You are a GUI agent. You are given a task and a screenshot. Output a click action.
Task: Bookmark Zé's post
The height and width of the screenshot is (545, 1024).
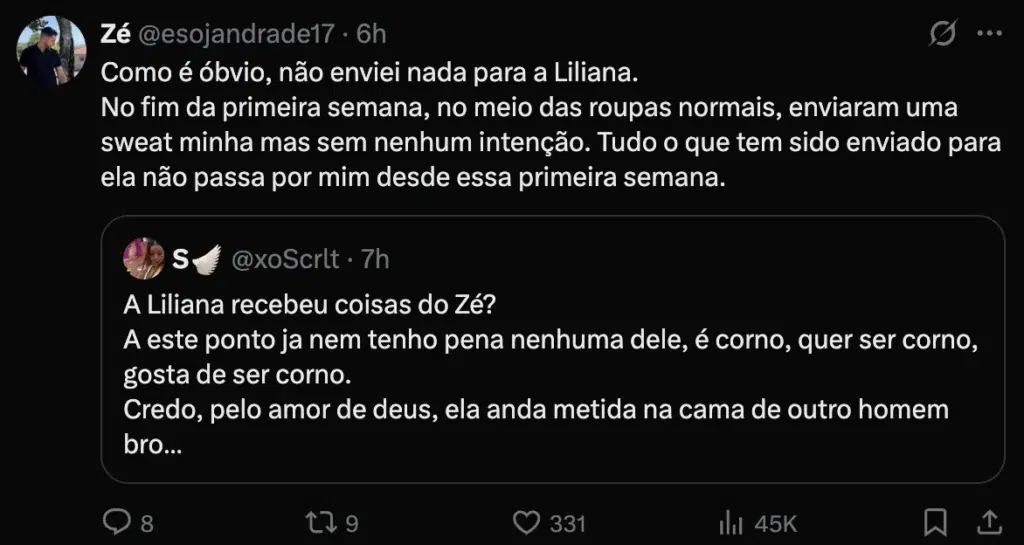[x=935, y=521]
